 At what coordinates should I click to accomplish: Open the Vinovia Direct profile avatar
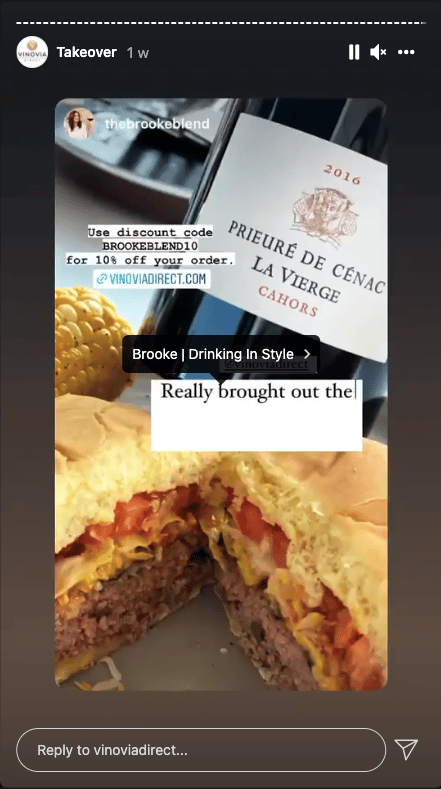tap(32, 52)
